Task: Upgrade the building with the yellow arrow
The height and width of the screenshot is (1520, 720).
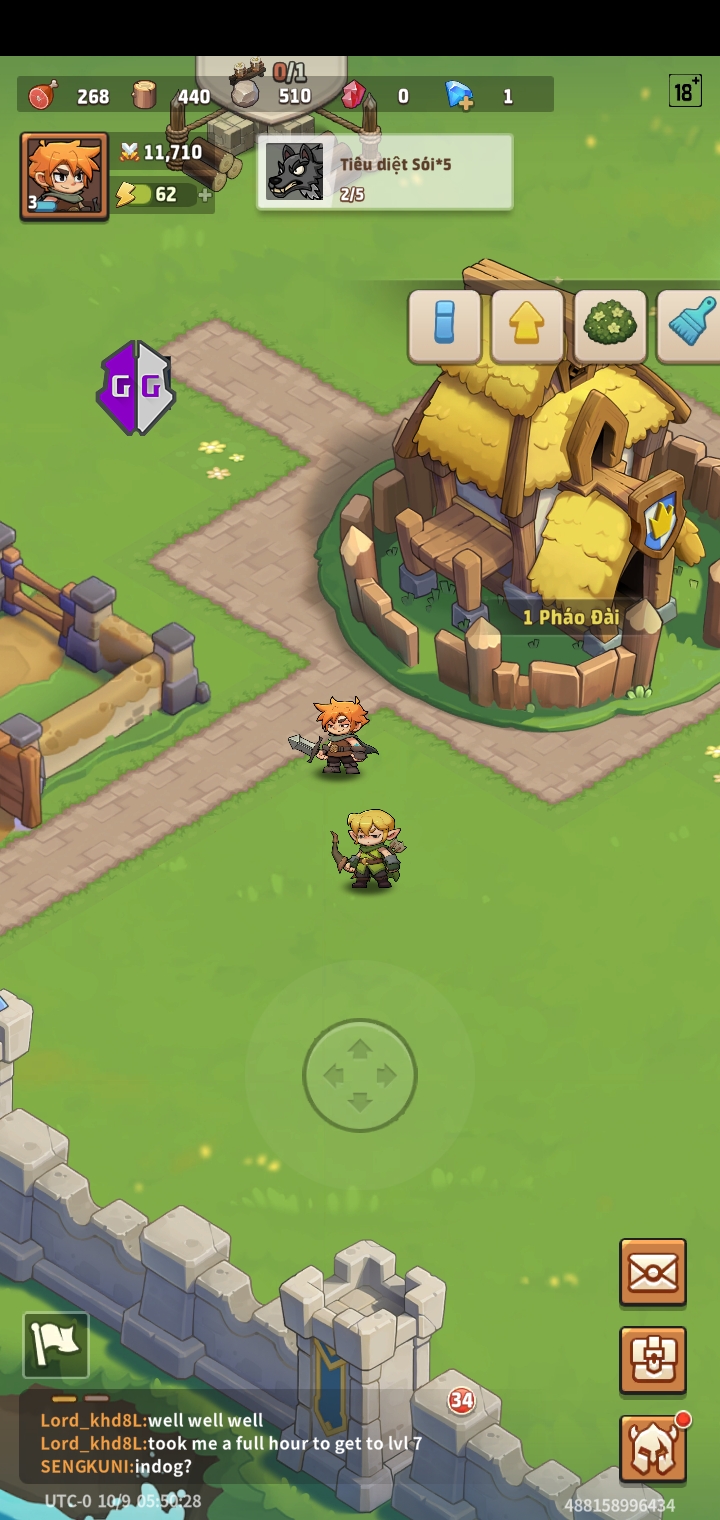Action: [527, 326]
